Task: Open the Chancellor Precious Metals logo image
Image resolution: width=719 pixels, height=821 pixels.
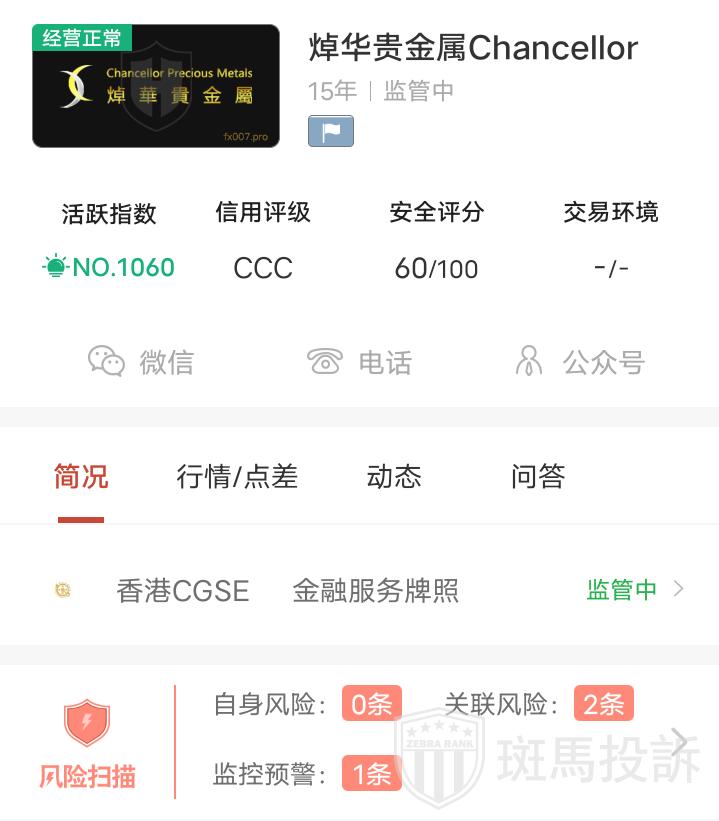Action: point(156,86)
